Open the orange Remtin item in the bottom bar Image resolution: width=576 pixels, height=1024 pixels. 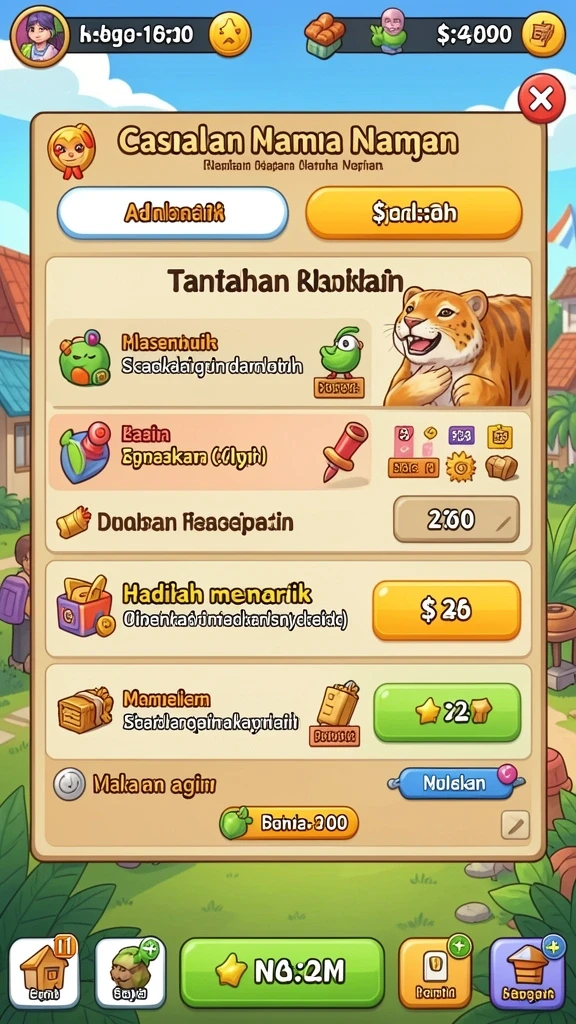(435, 972)
